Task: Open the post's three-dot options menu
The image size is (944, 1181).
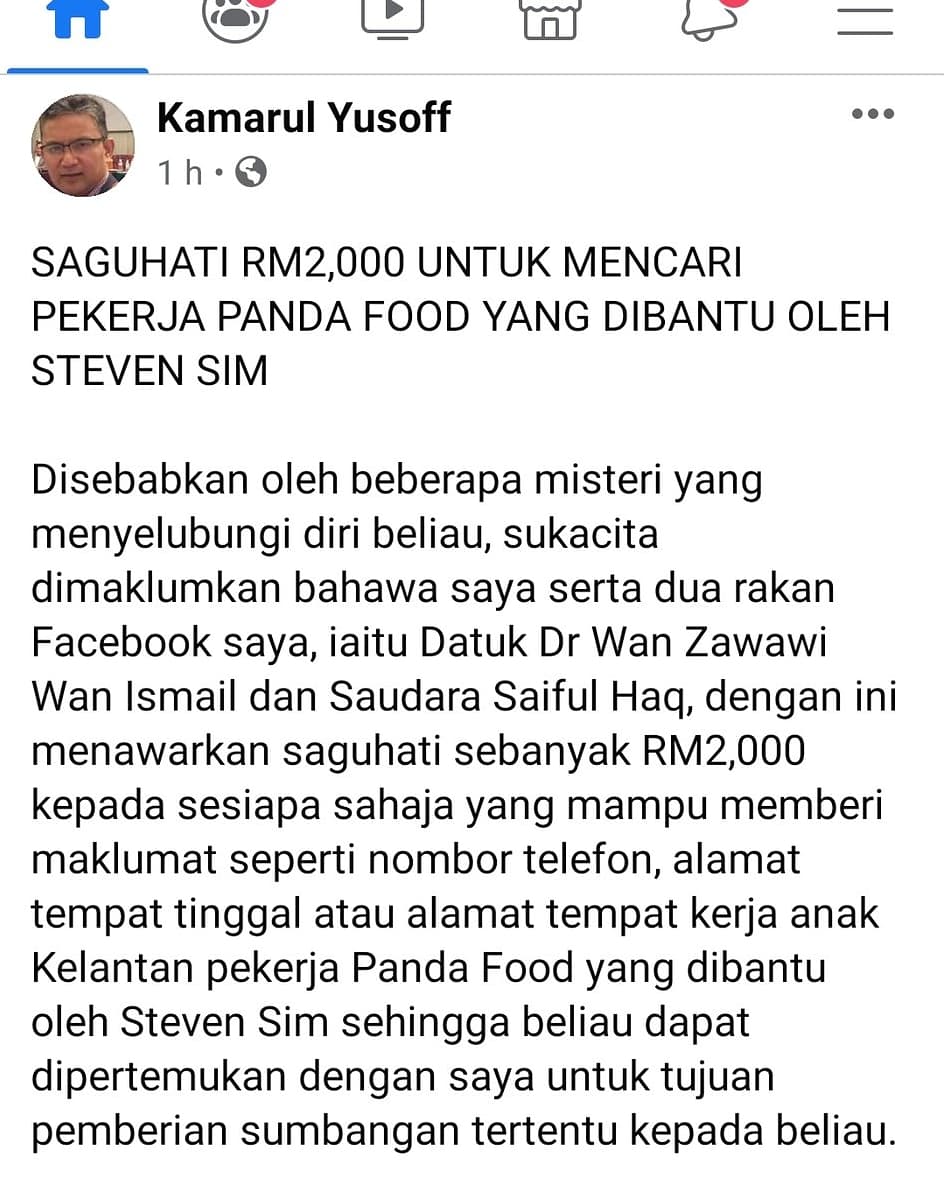Action: point(872,114)
